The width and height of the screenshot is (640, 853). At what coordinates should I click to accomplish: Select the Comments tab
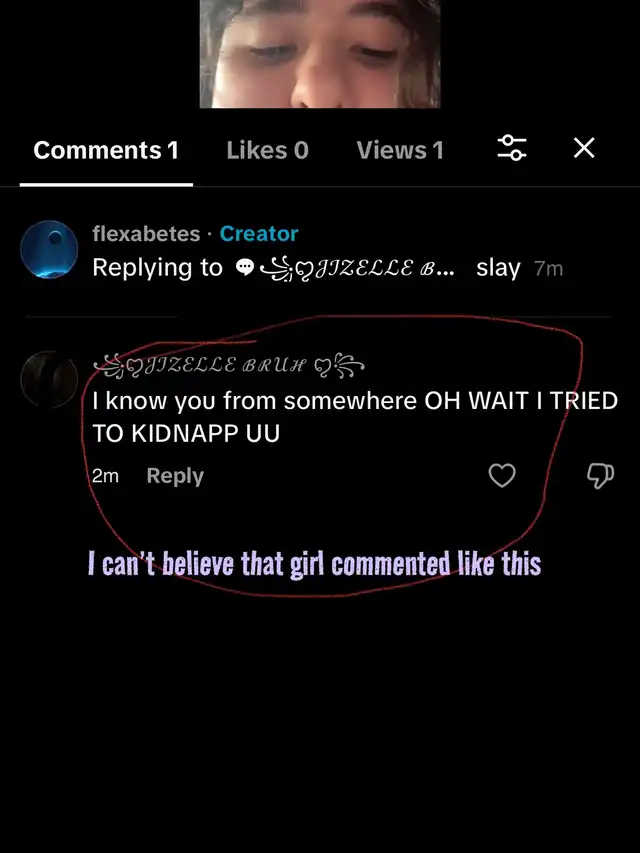(106, 150)
